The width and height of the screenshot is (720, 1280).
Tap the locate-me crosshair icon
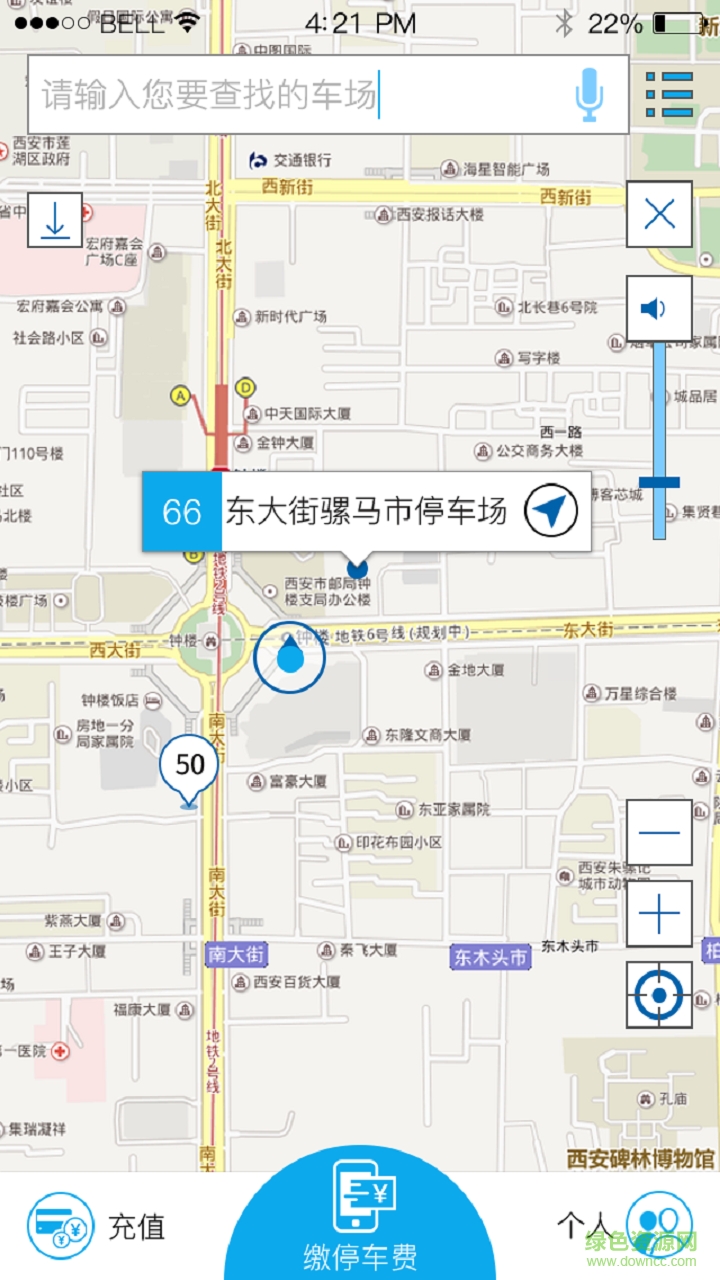coord(658,995)
